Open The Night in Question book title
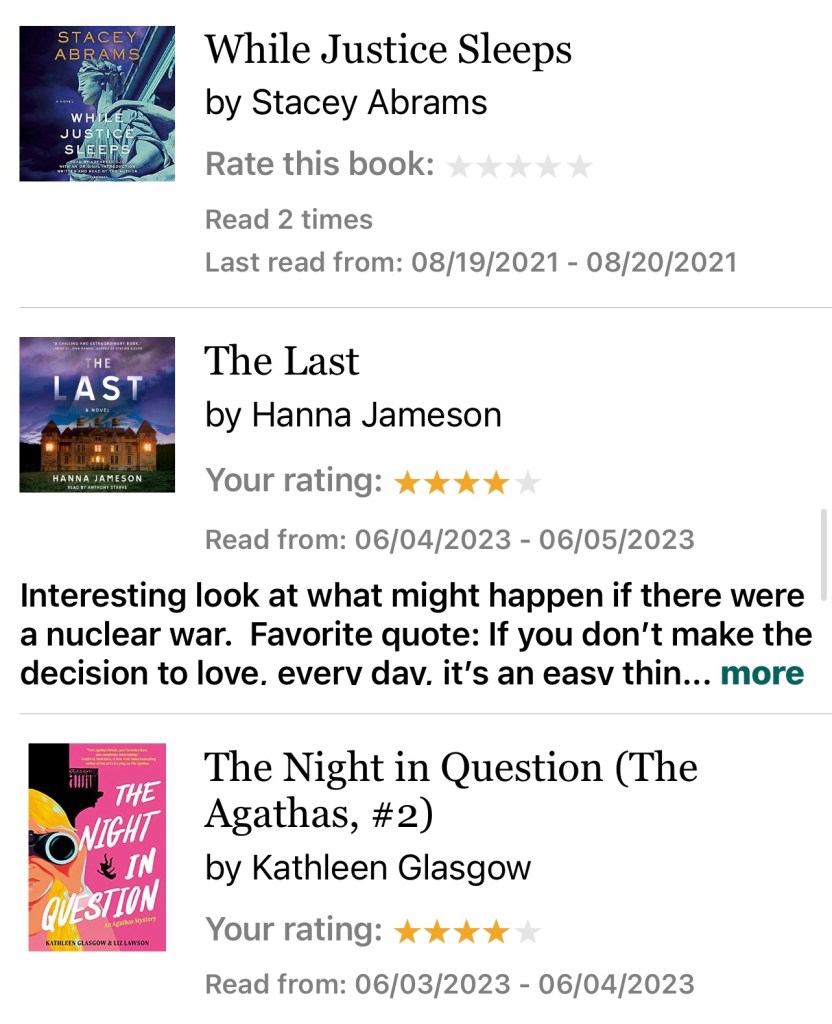This screenshot has width=832, height=1024. click(450, 790)
